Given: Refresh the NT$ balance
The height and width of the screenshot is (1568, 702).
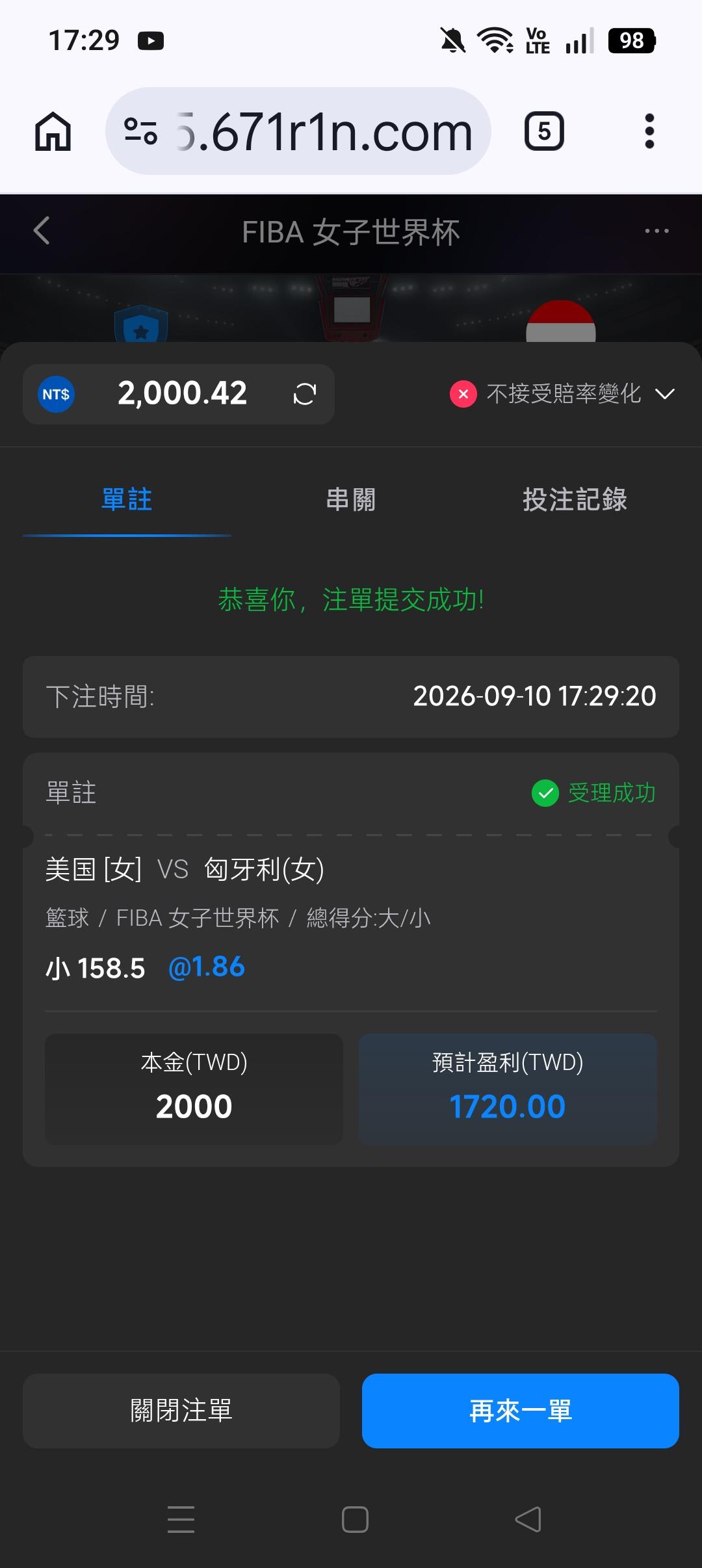Looking at the screenshot, I should click(304, 394).
